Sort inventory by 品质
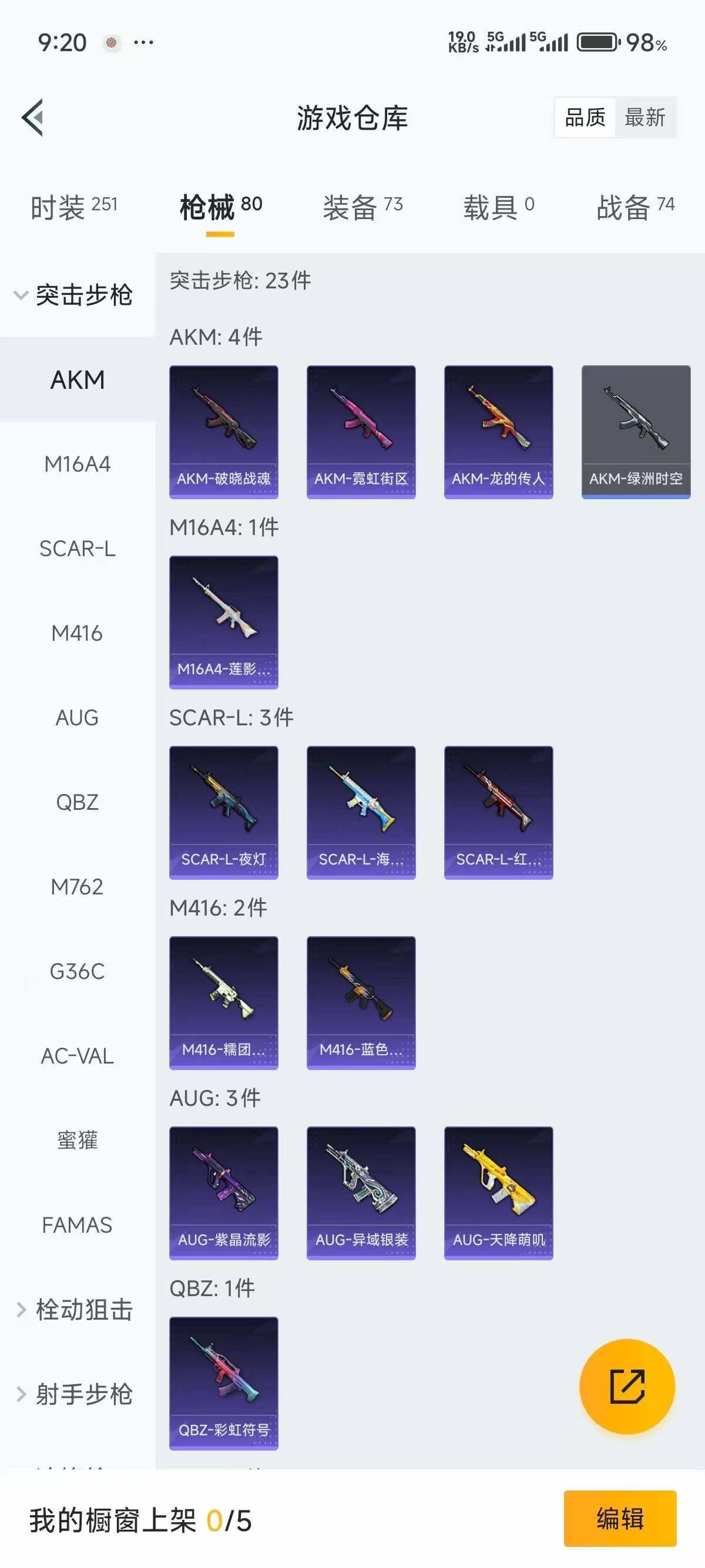 coord(585,117)
